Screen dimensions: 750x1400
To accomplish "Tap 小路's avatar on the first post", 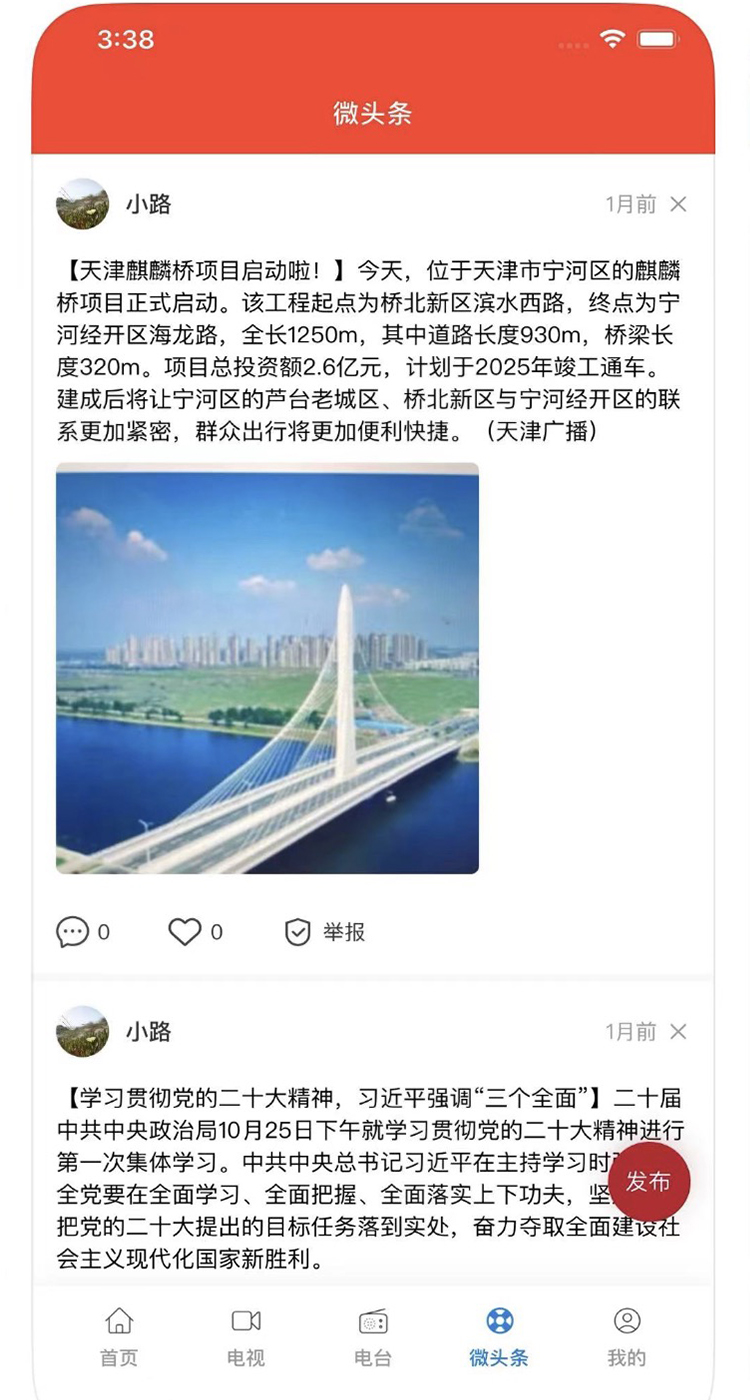I will tap(82, 204).
